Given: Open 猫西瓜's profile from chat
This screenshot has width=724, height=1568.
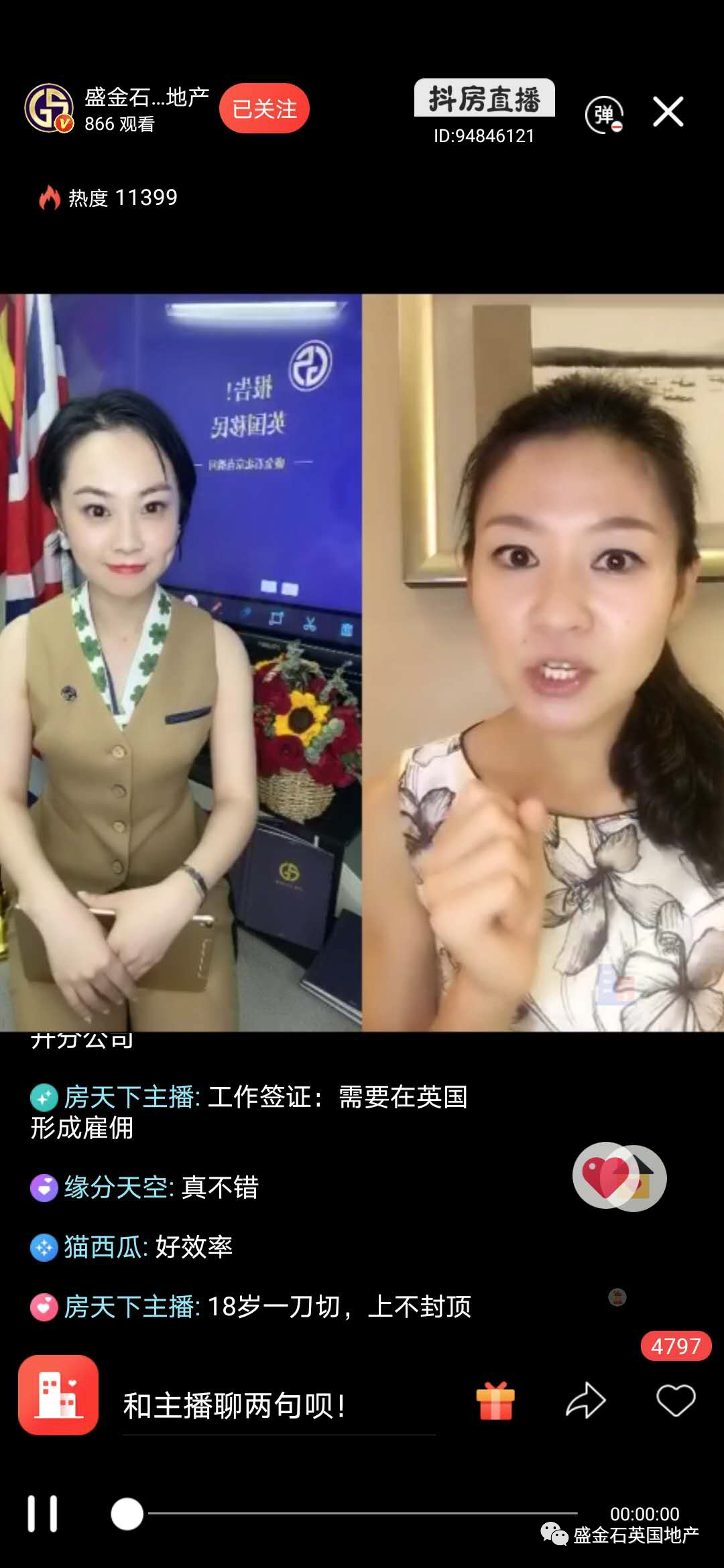Looking at the screenshot, I should [105, 1247].
